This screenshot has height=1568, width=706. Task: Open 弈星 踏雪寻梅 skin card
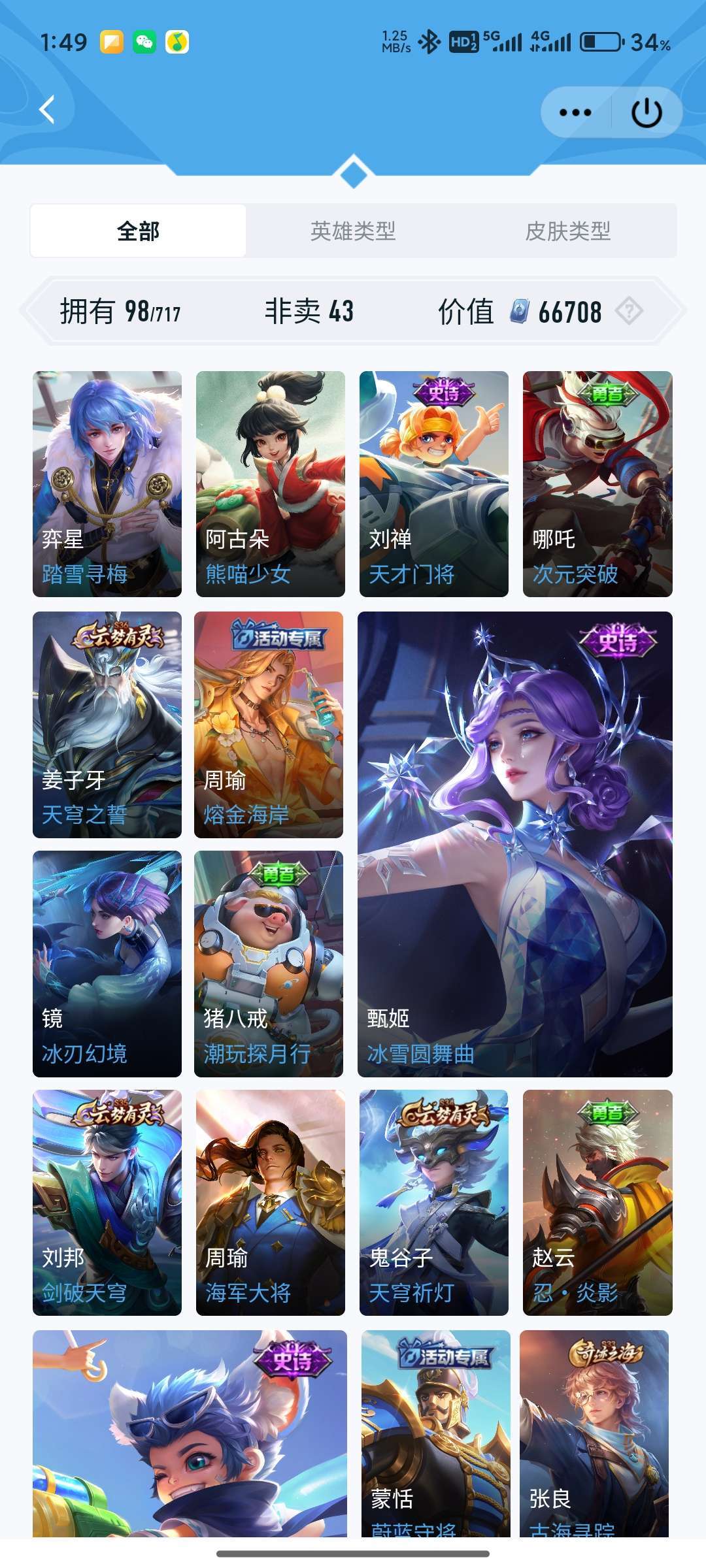pyautogui.click(x=107, y=484)
